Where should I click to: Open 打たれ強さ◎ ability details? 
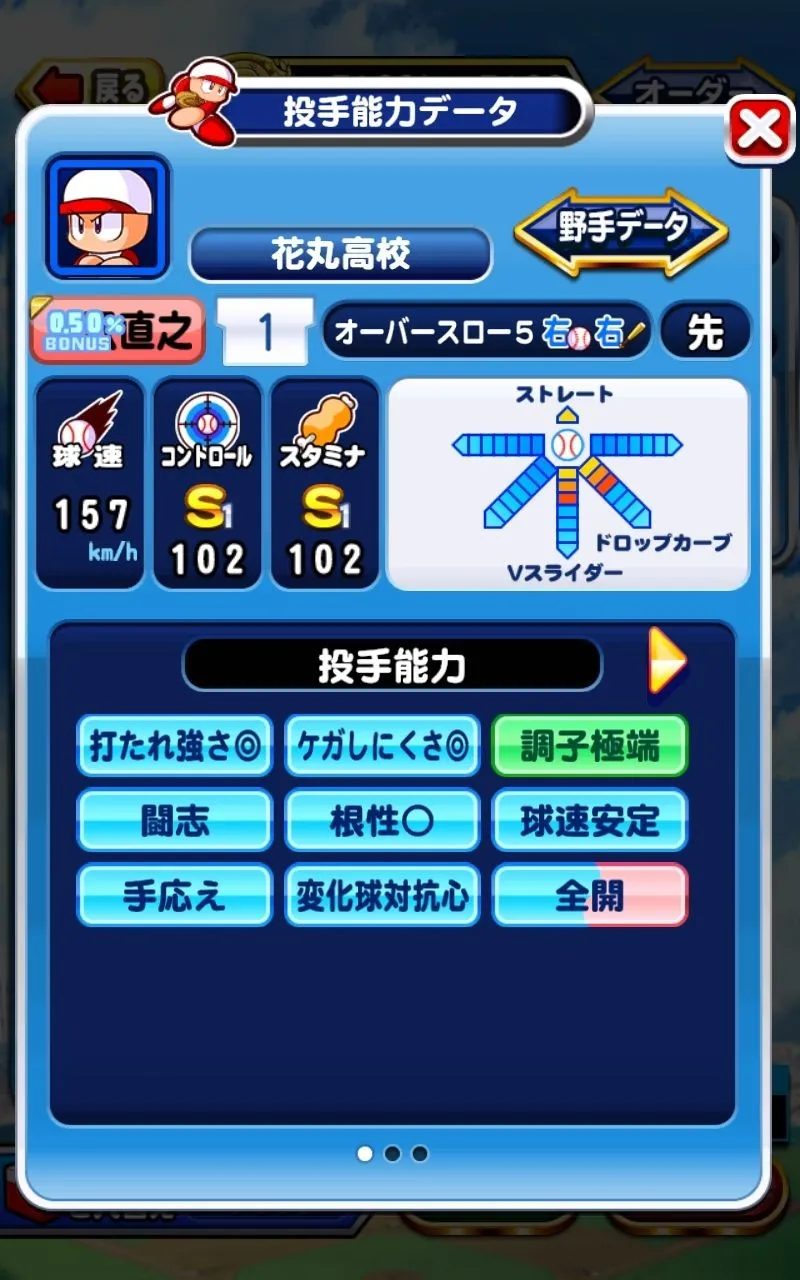(x=175, y=746)
